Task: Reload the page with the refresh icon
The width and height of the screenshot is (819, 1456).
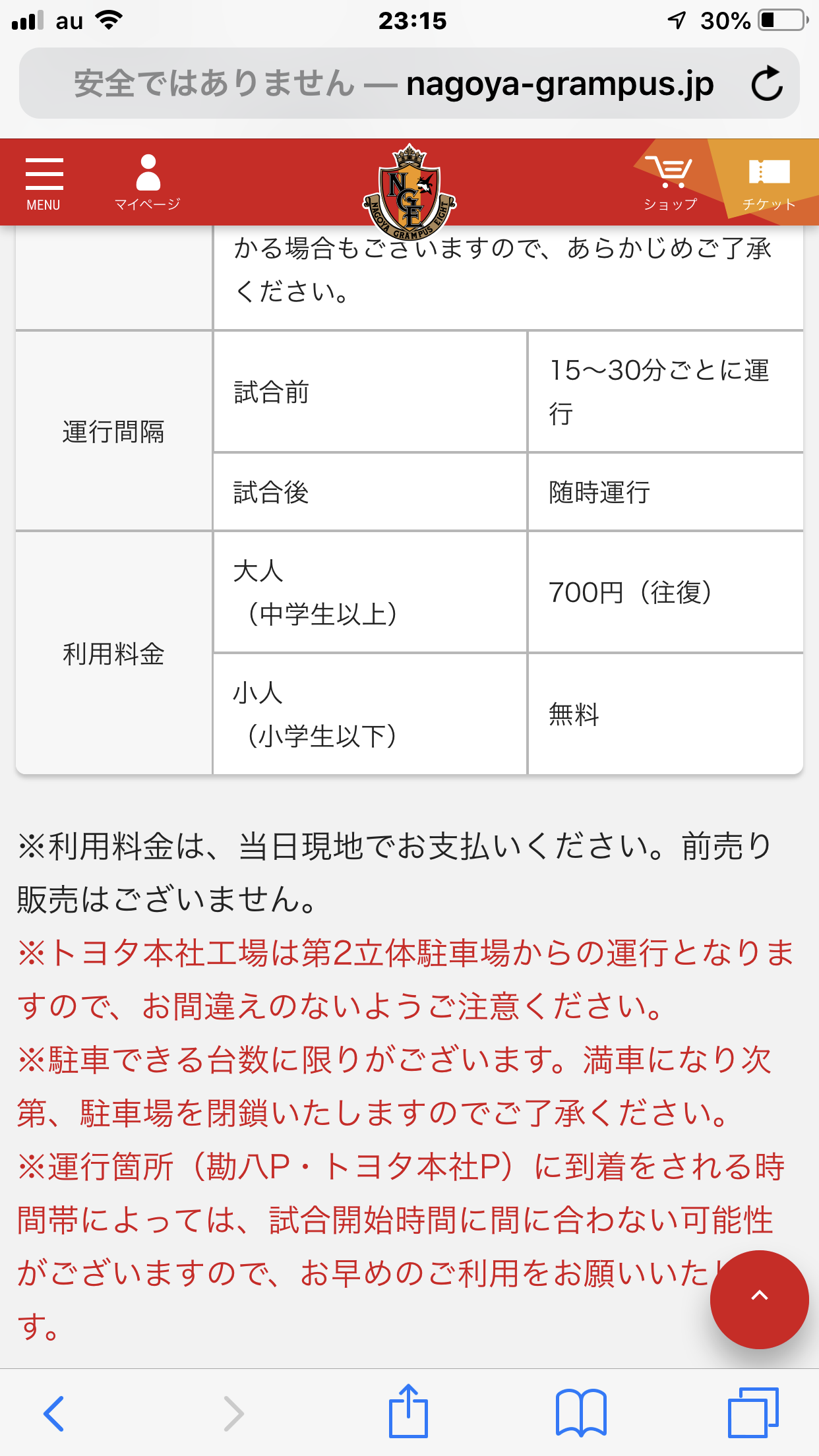Action: [x=767, y=84]
